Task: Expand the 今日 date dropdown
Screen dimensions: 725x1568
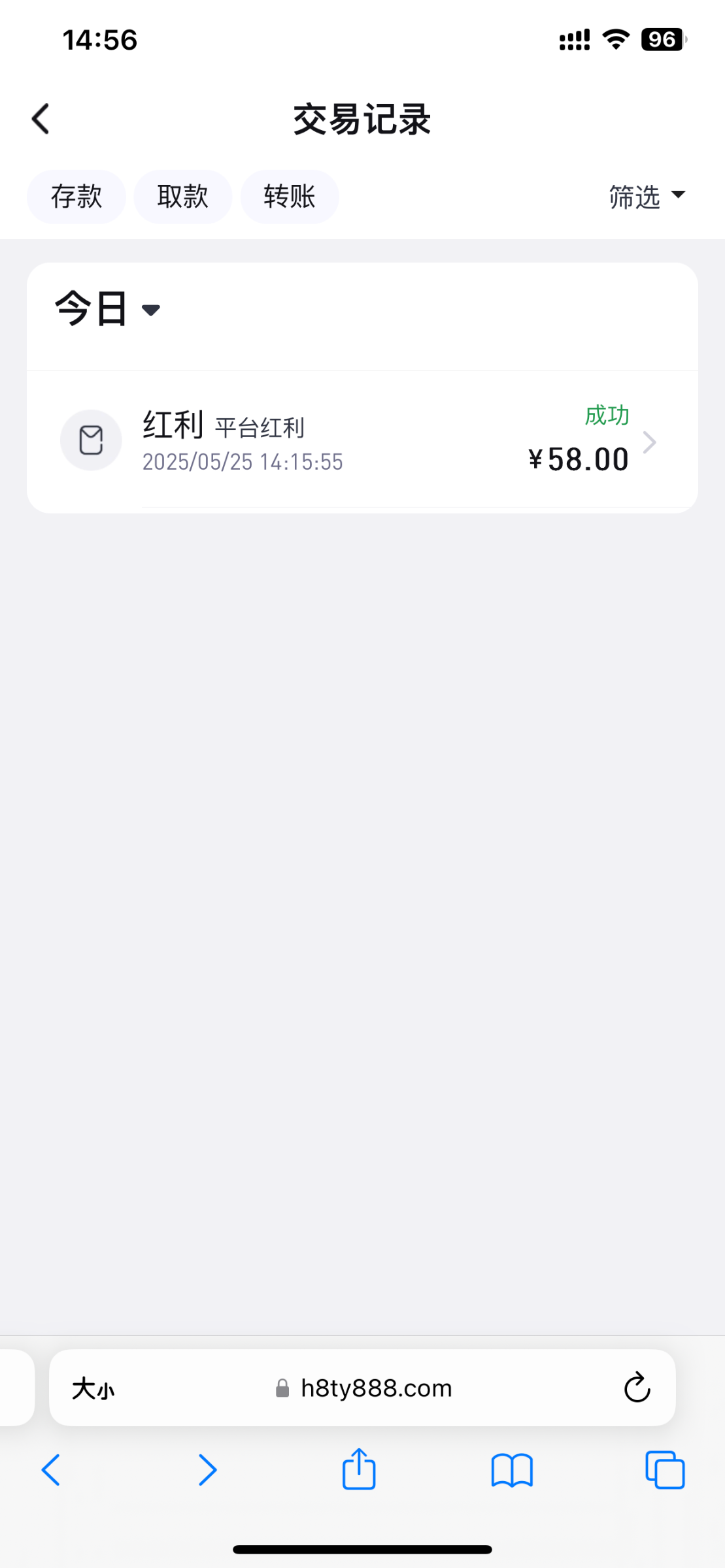Action: coord(108,309)
